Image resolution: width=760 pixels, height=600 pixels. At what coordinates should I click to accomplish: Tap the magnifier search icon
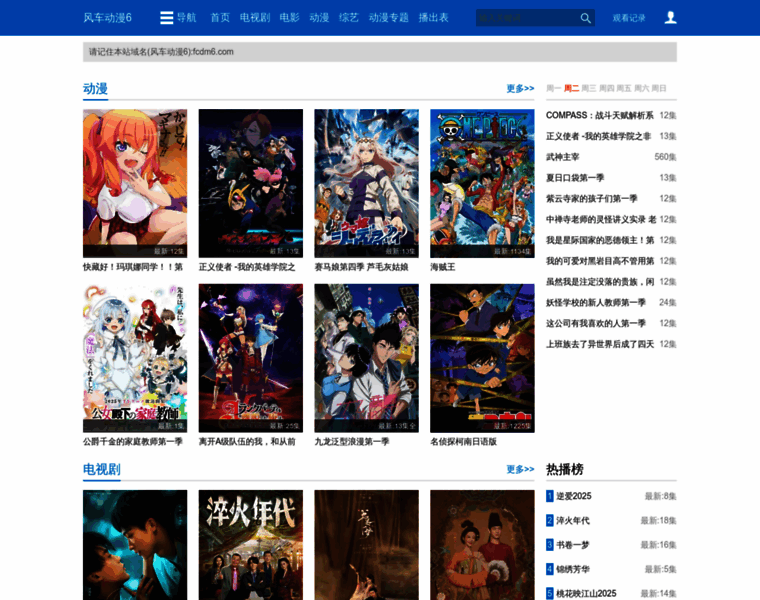pyautogui.click(x=585, y=18)
